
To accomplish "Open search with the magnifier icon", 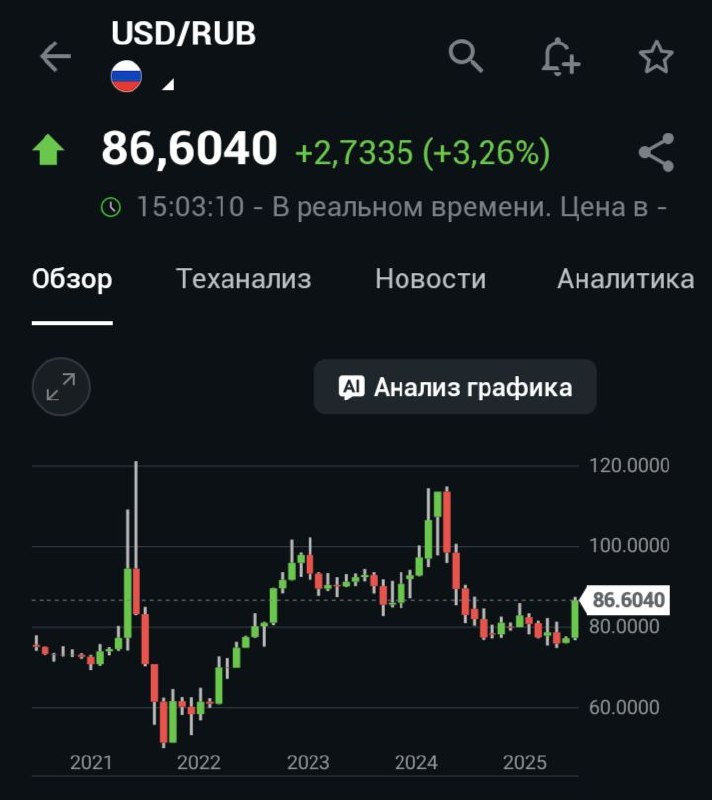I will pos(466,56).
